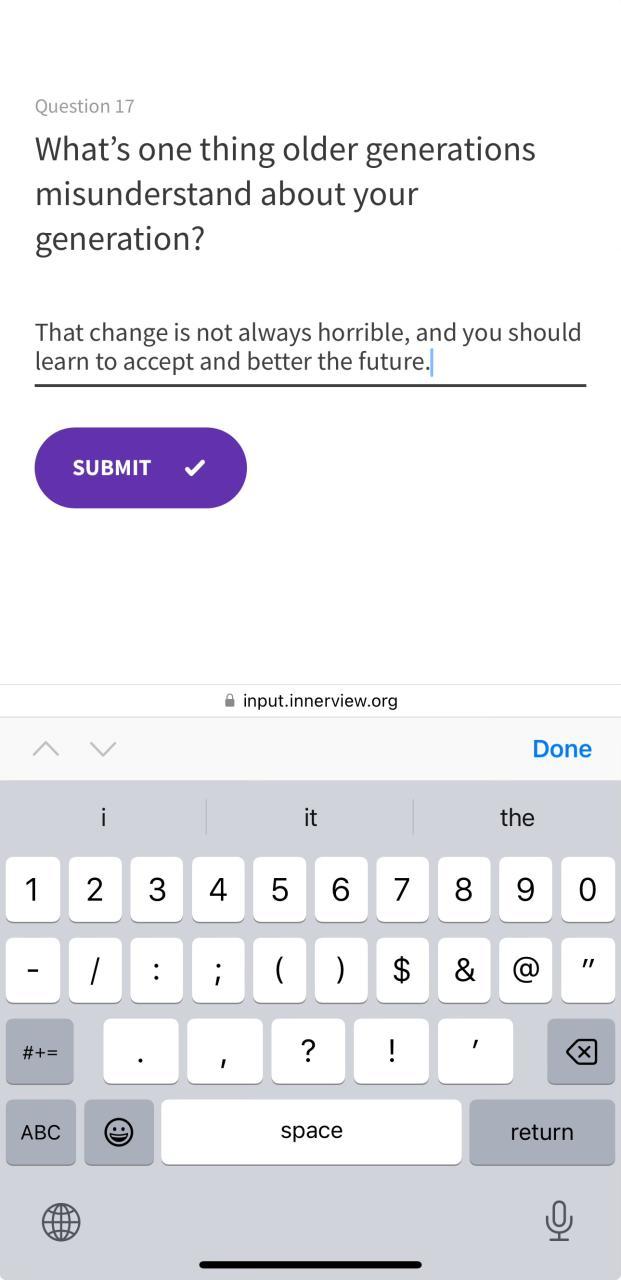Image resolution: width=621 pixels, height=1280 pixels.
Task: Tap the input.innerview.org address bar
Action: point(311,701)
